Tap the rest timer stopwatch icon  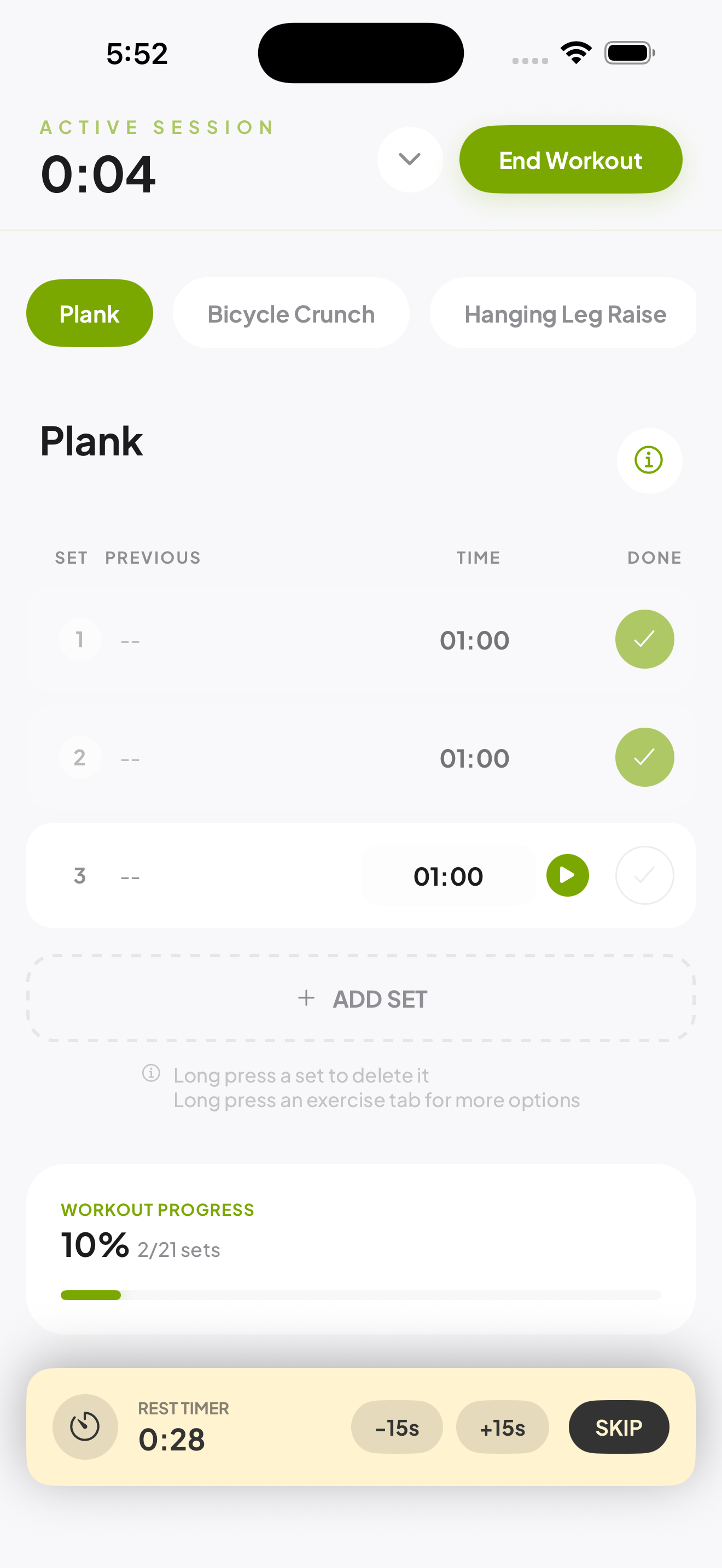pos(85,1427)
